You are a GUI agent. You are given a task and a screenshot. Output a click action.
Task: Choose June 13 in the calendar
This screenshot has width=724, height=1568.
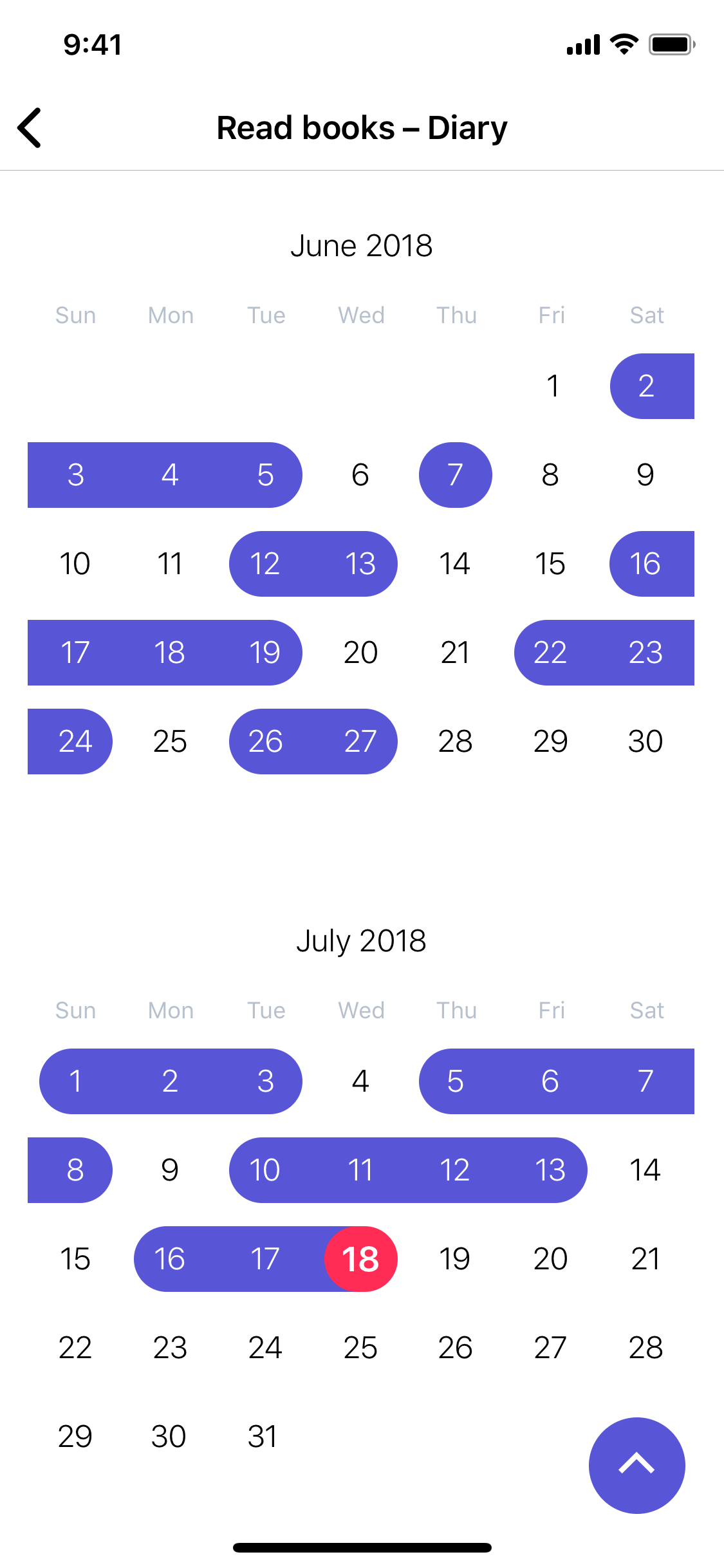(360, 564)
